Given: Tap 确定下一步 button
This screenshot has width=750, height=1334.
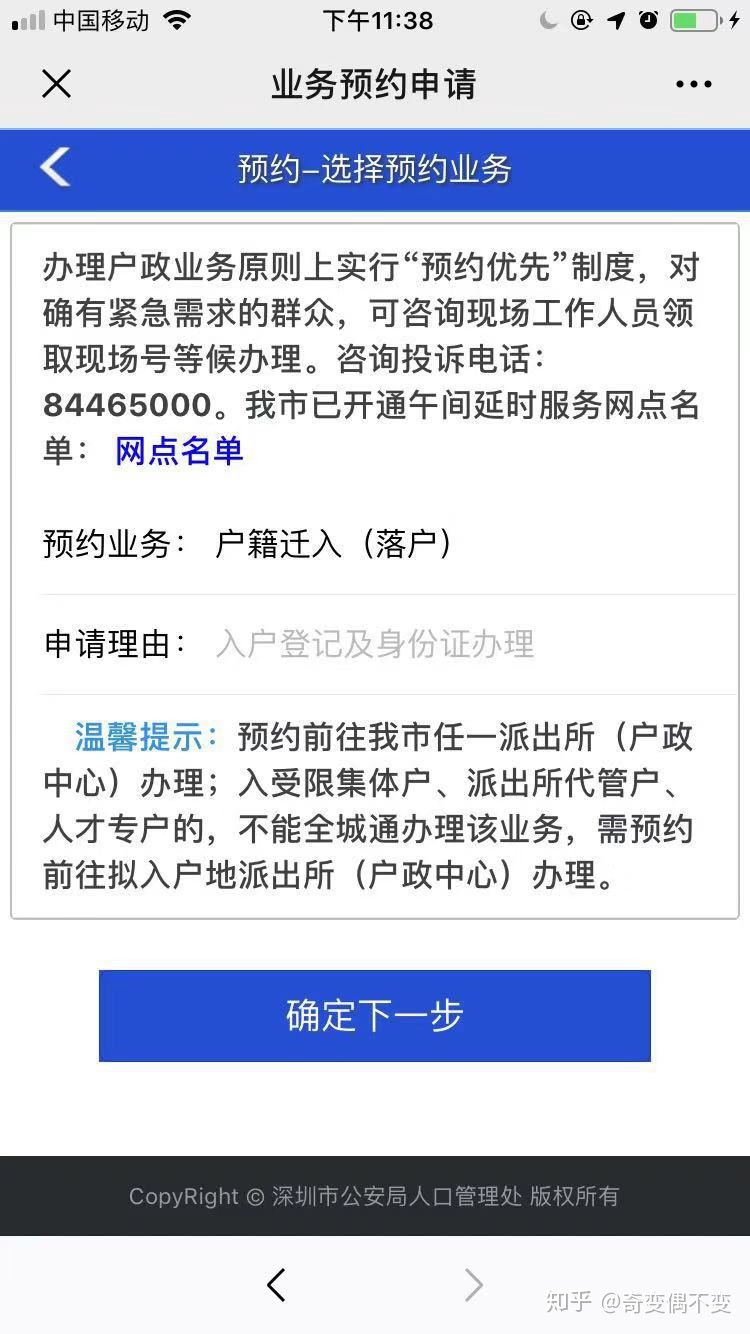Looking at the screenshot, I should click(x=375, y=1015).
